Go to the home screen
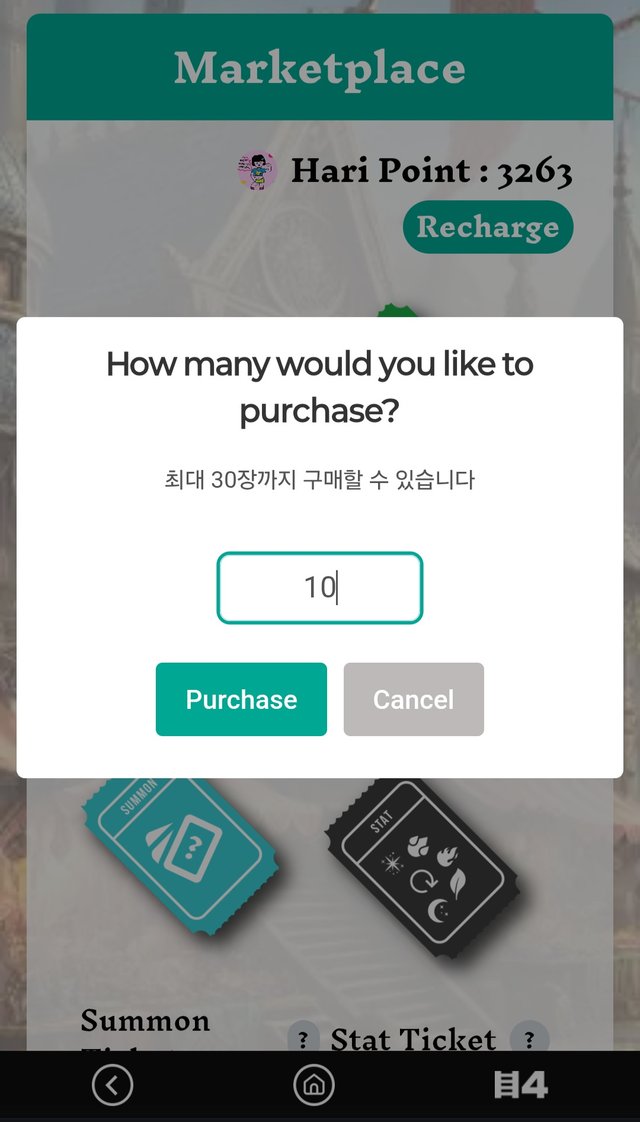Image resolution: width=640 pixels, height=1122 pixels. point(314,1085)
